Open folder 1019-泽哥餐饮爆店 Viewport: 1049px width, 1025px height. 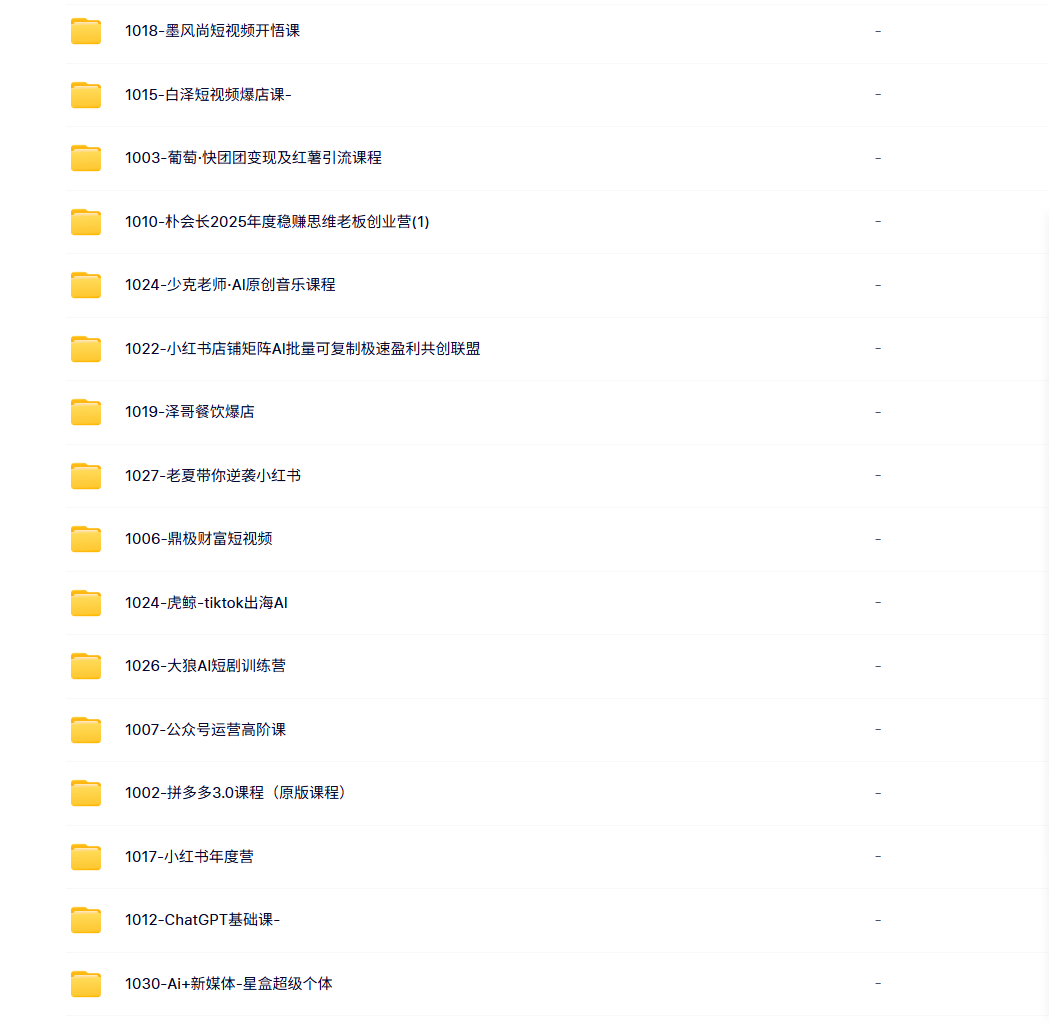coord(189,412)
